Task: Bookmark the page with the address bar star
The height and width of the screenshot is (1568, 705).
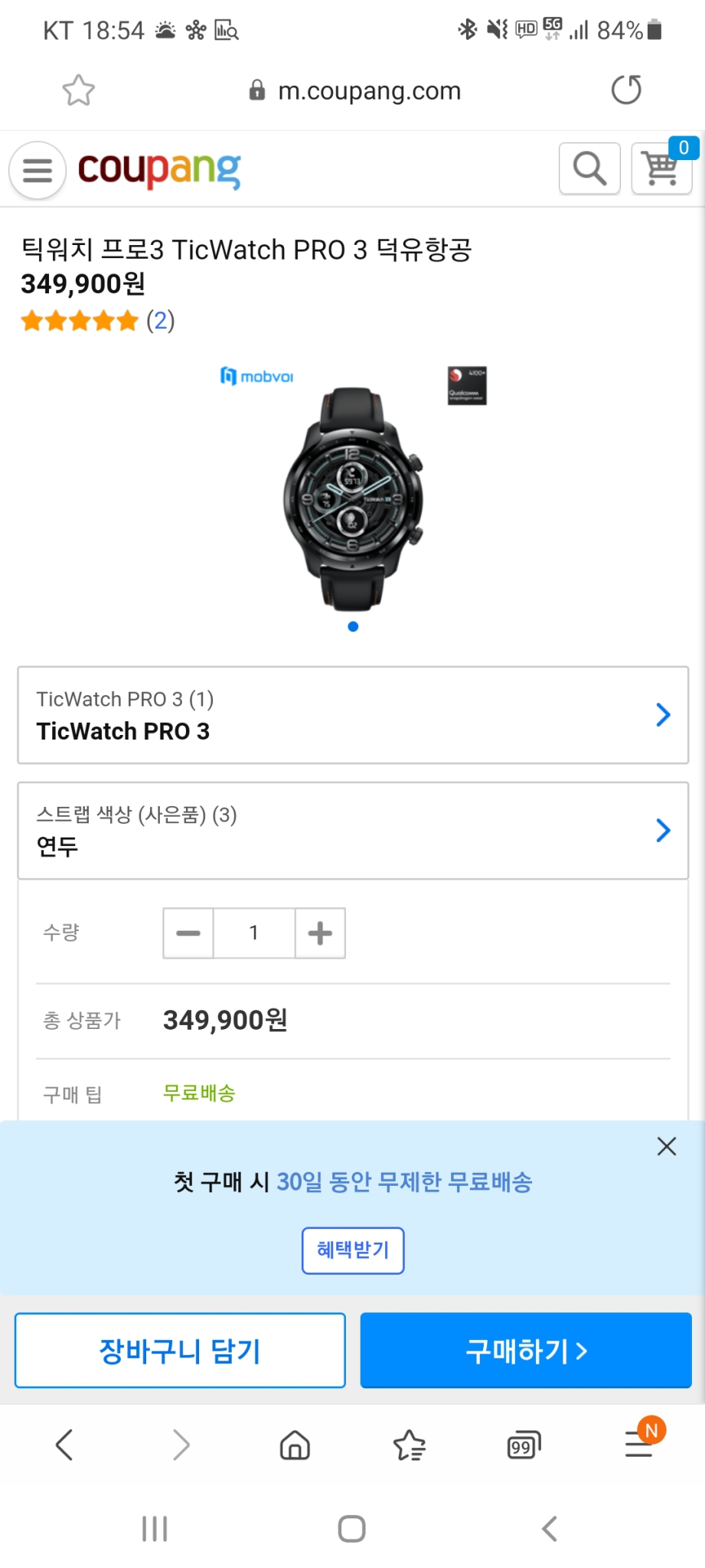Action: (x=78, y=90)
